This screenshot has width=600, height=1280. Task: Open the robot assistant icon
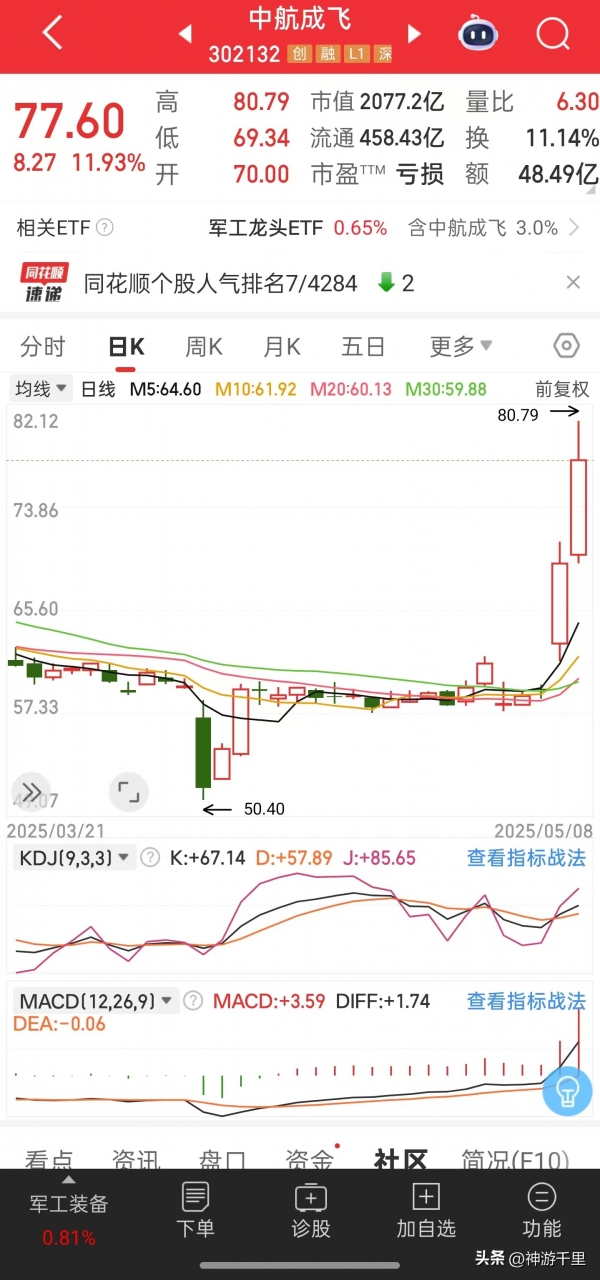(x=478, y=34)
